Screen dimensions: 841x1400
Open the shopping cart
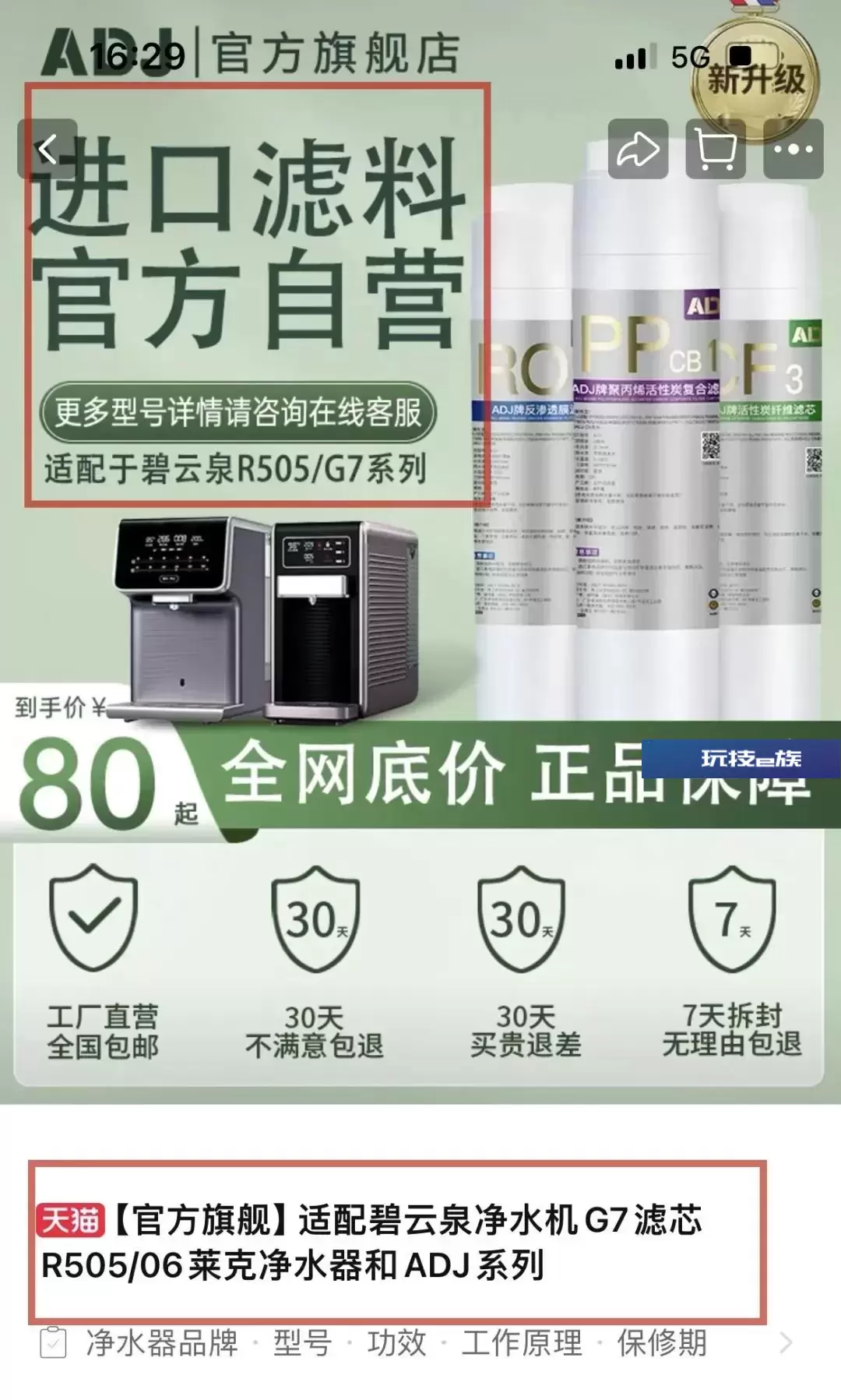click(716, 149)
